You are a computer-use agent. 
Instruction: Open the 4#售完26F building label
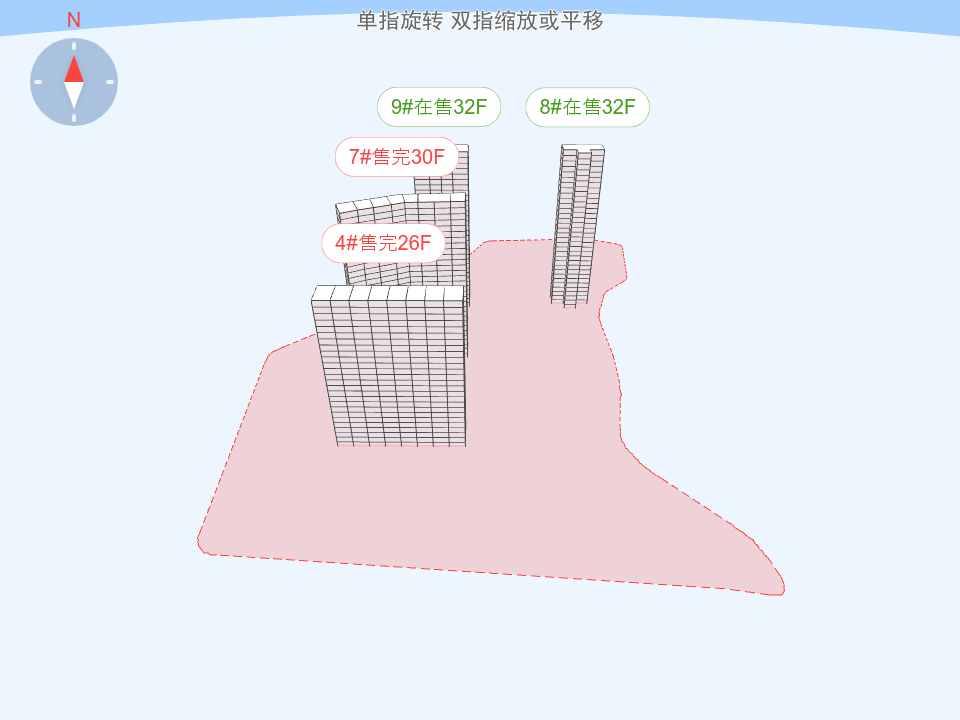point(383,243)
